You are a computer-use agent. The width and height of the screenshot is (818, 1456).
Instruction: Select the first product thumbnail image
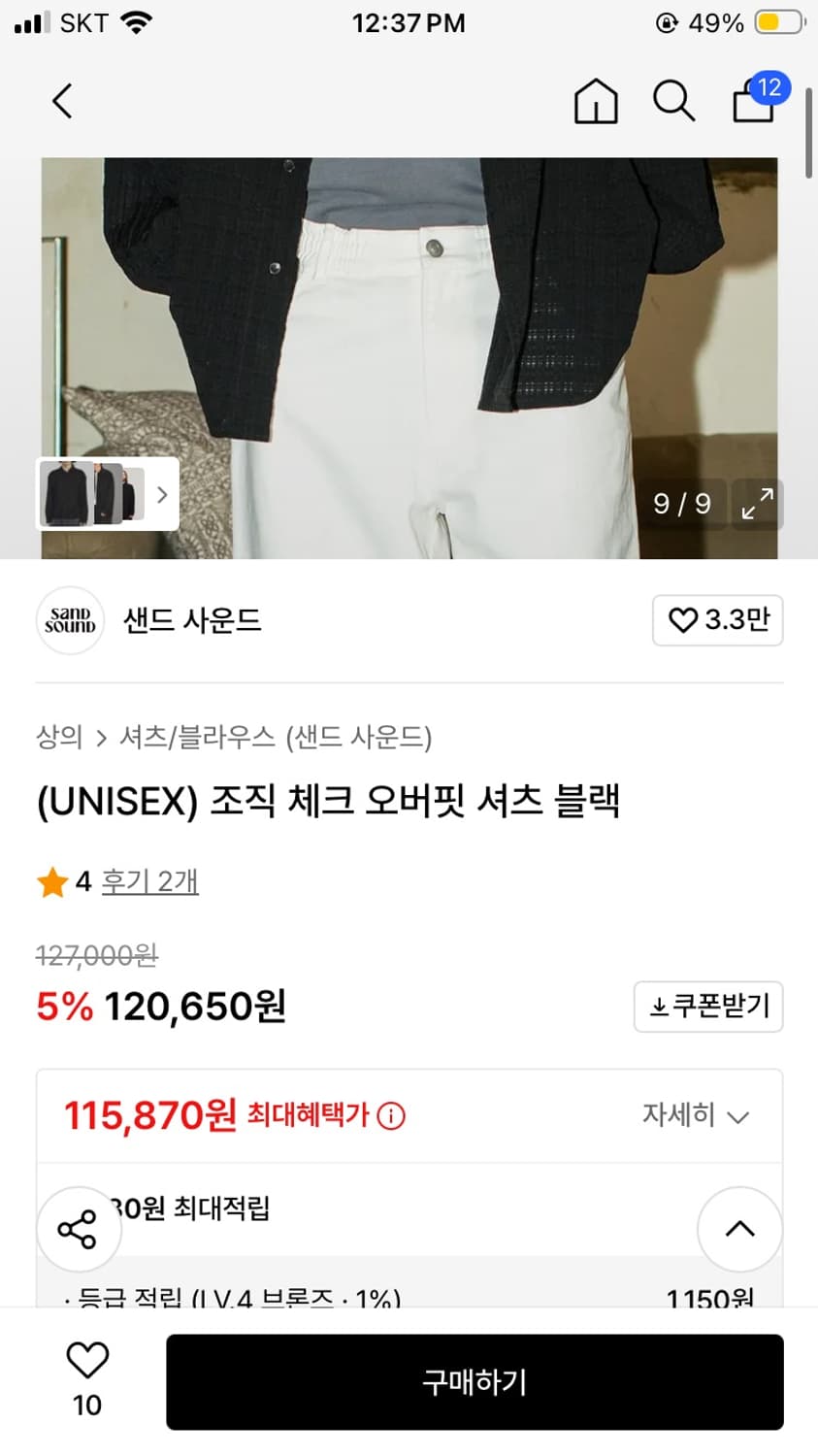coord(63,494)
